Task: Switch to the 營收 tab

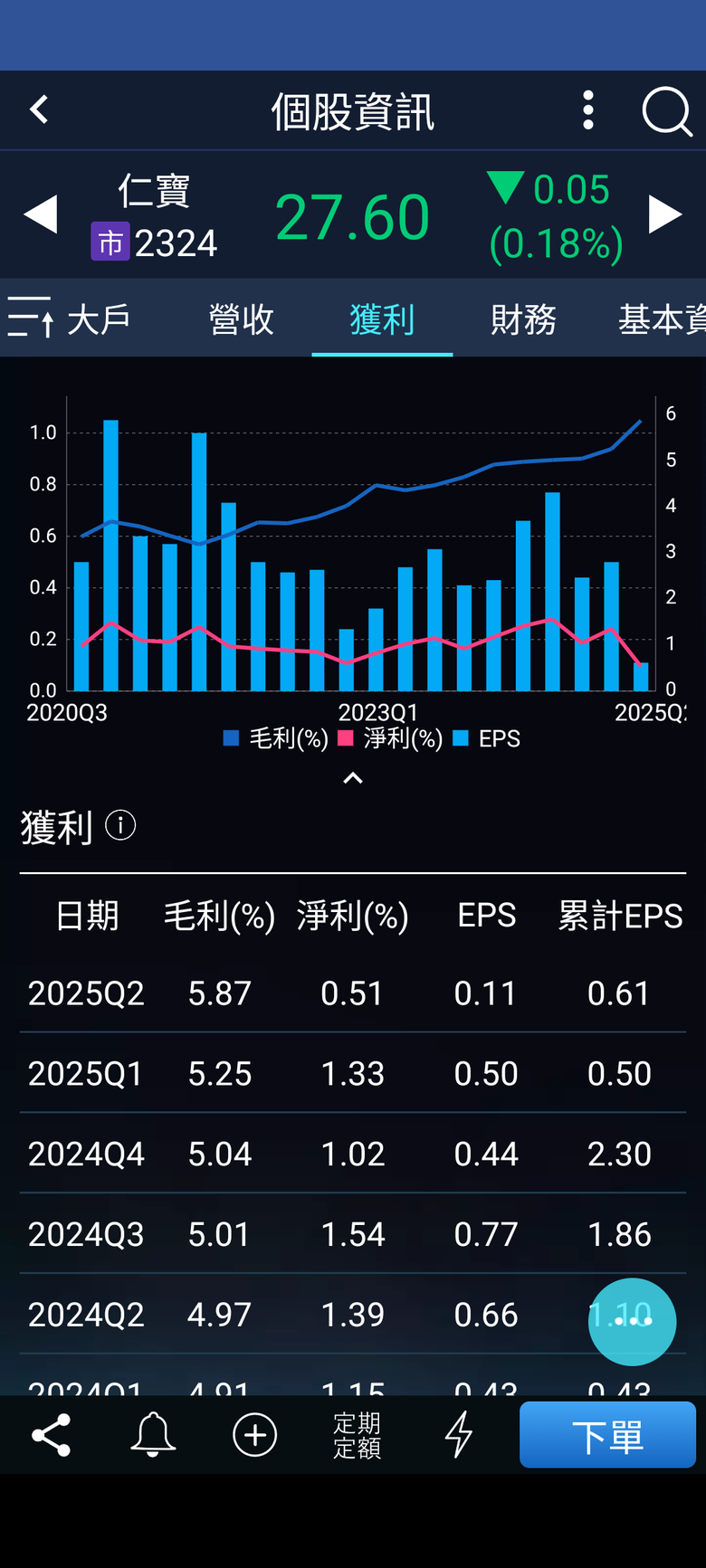Action: (241, 319)
